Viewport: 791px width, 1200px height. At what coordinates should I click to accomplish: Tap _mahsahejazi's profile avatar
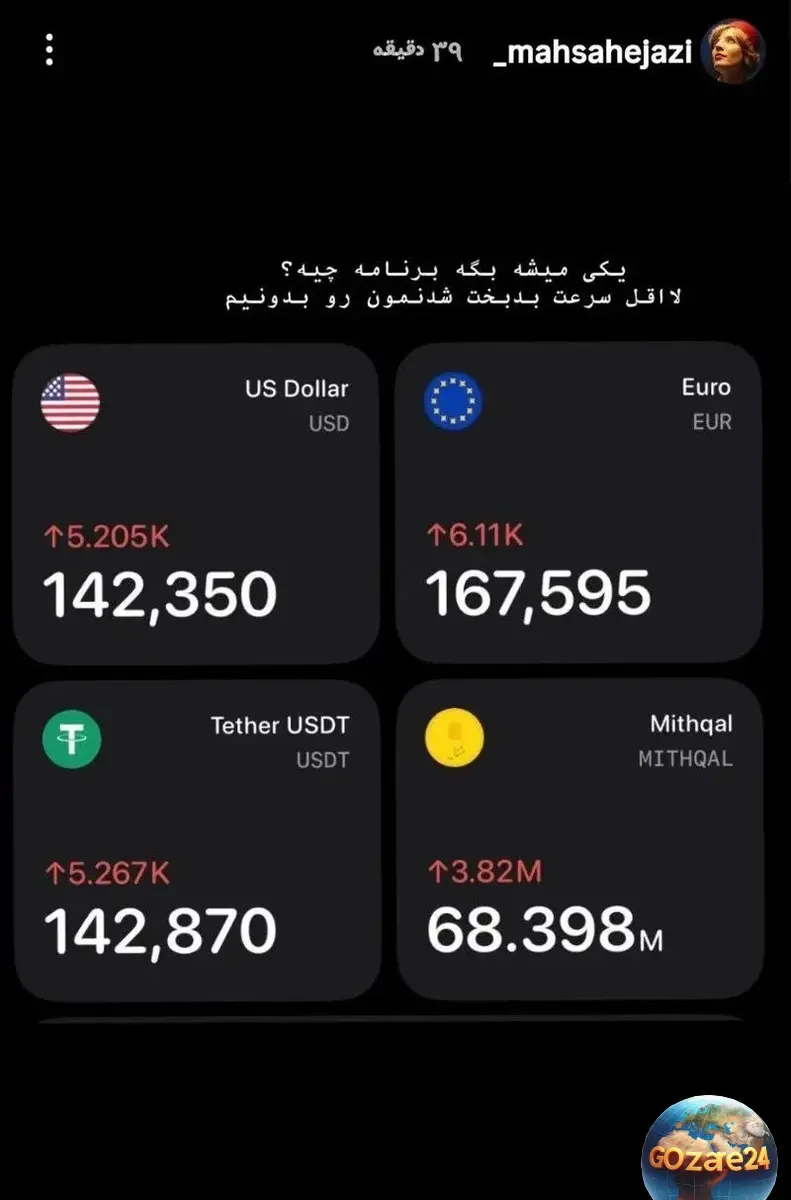click(735, 51)
